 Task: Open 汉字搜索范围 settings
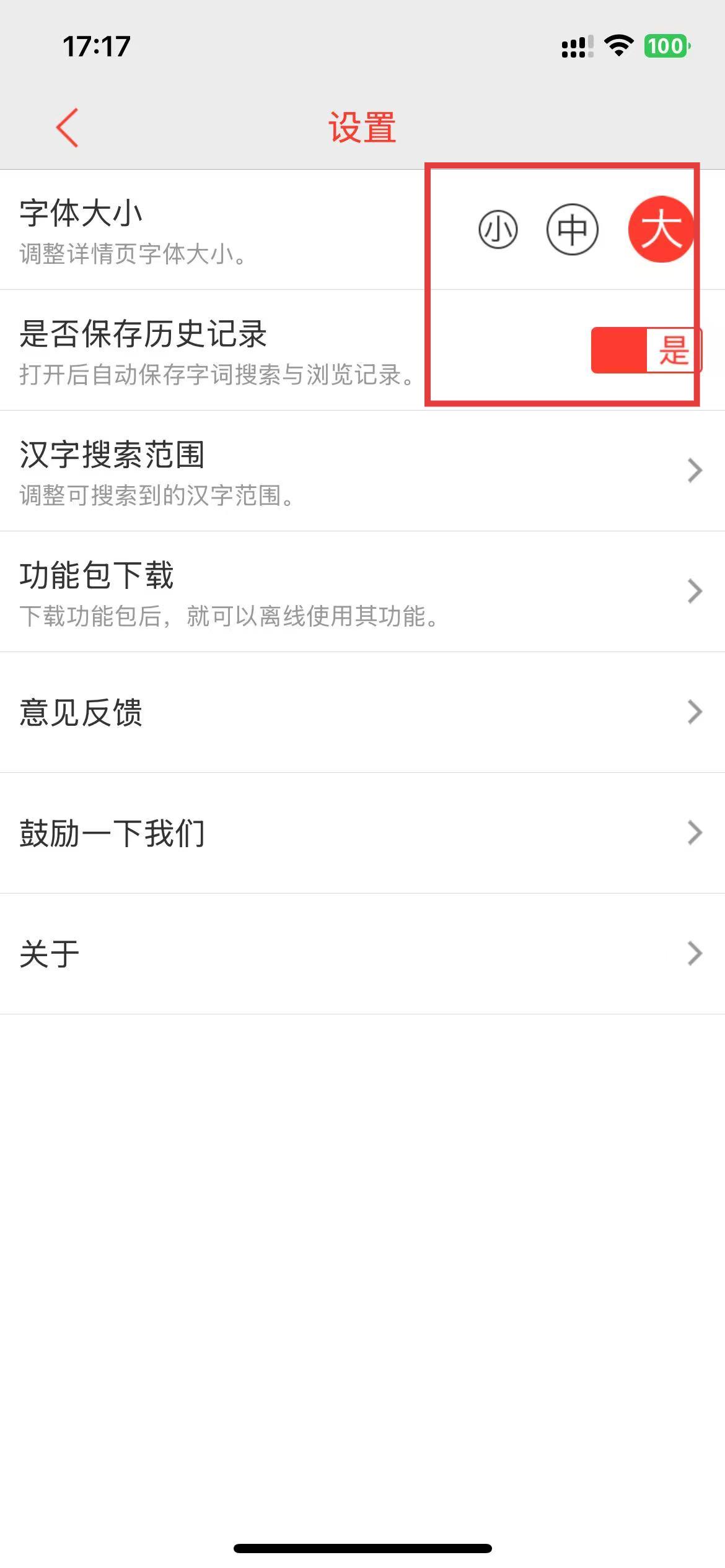coord(362,471)
